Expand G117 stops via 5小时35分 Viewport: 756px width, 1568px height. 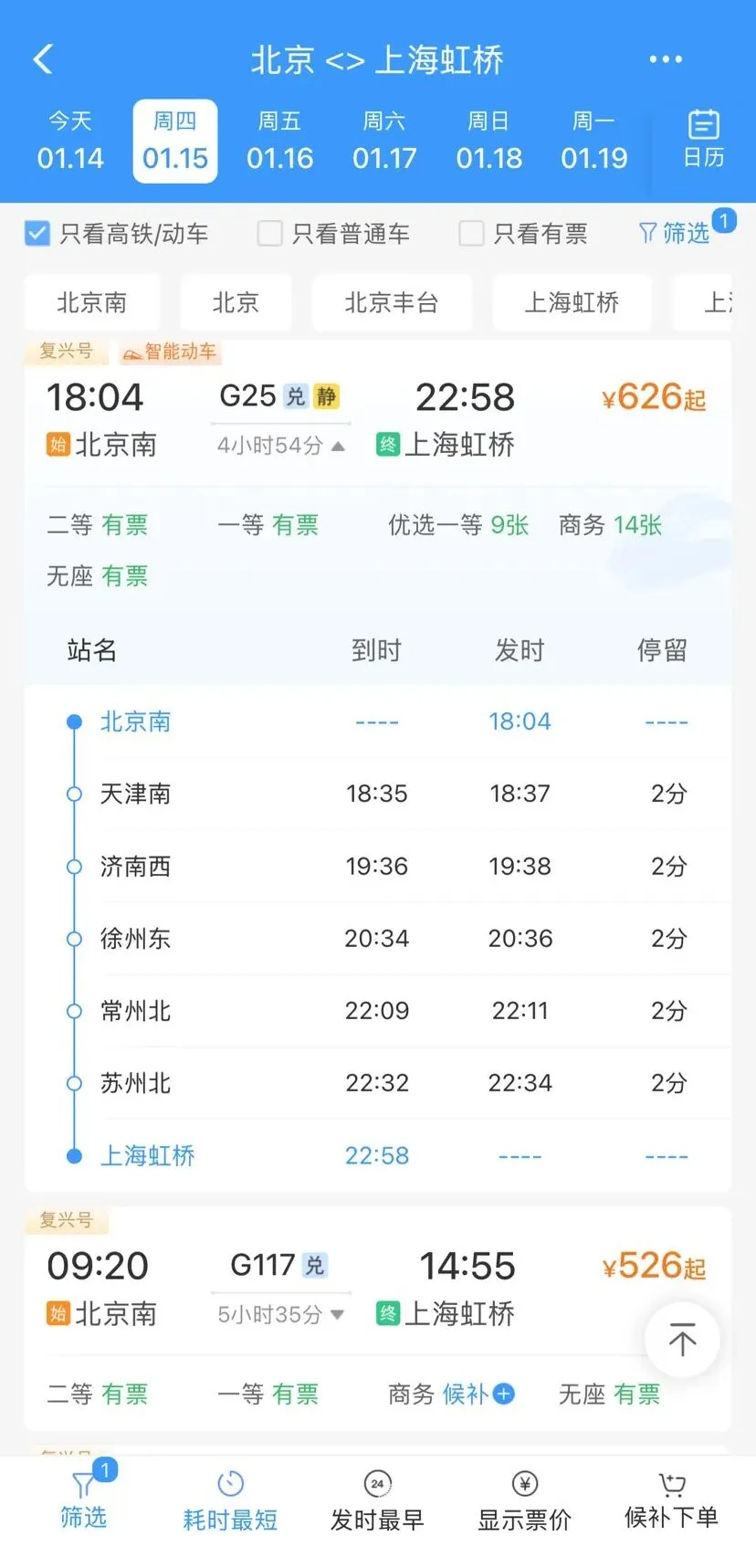point(280,1314)
